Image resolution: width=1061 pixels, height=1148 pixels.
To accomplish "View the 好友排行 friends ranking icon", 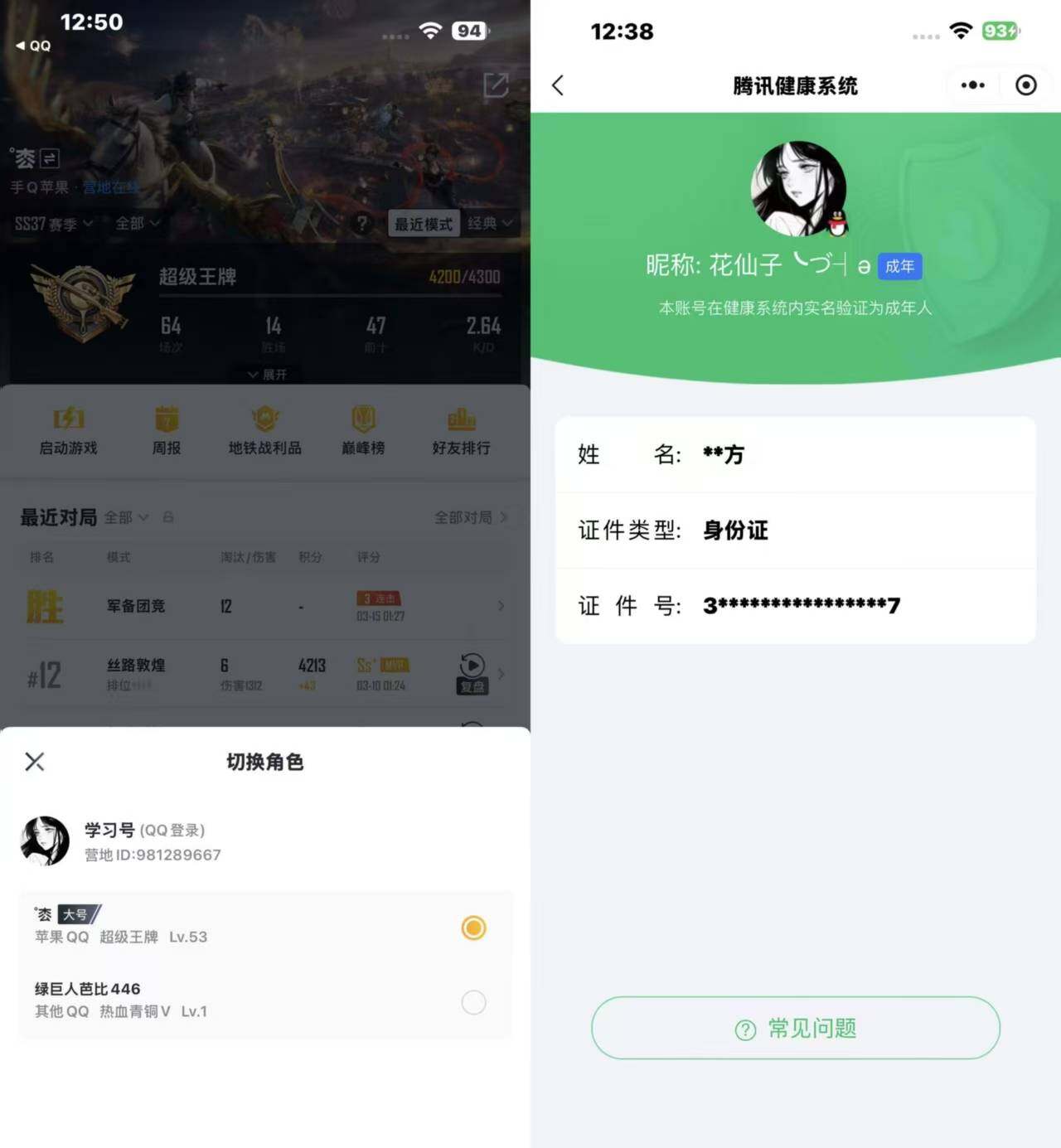I will tap(462, 427).
